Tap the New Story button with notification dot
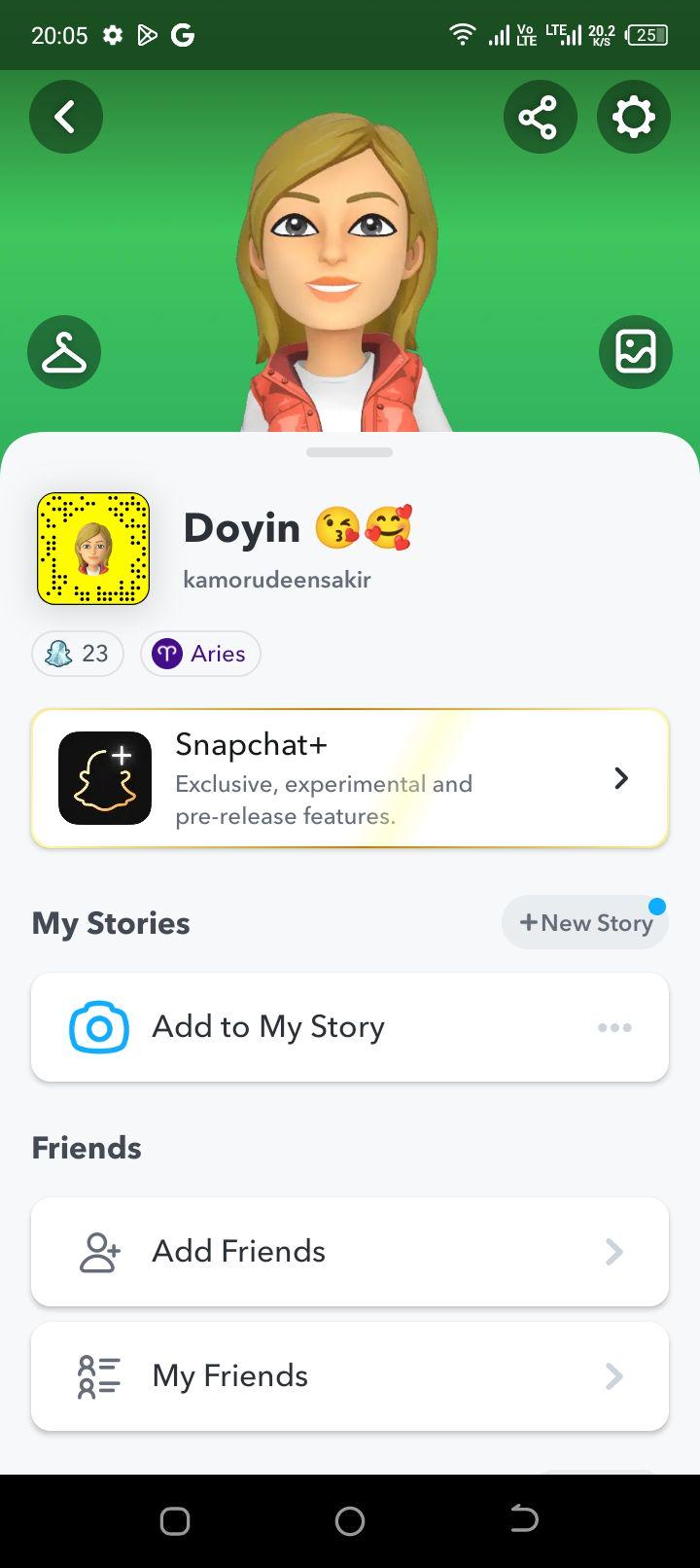700x1568 pixels. tap(584, 921)
